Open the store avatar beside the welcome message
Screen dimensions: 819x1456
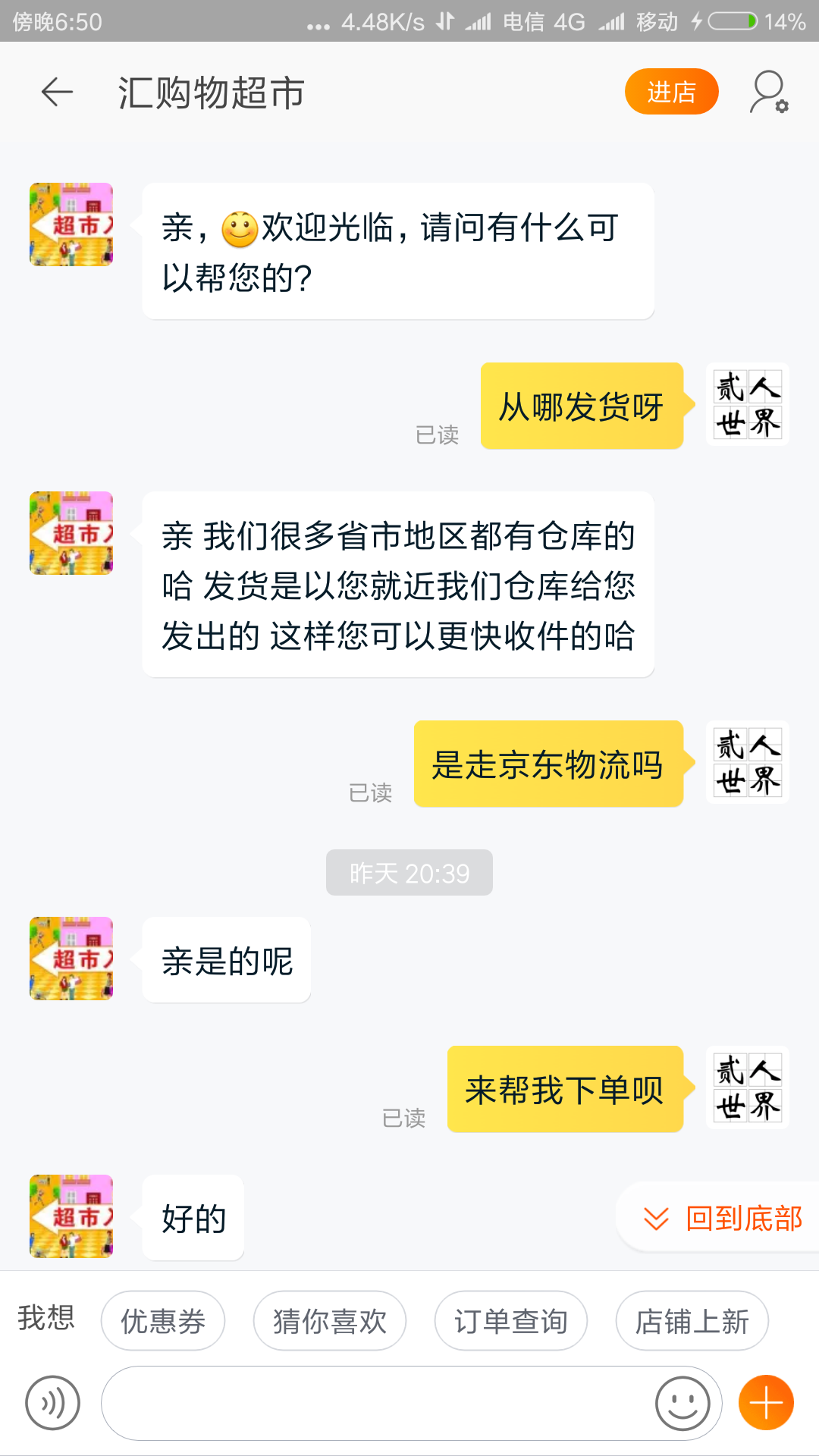(x=71, y=224)
